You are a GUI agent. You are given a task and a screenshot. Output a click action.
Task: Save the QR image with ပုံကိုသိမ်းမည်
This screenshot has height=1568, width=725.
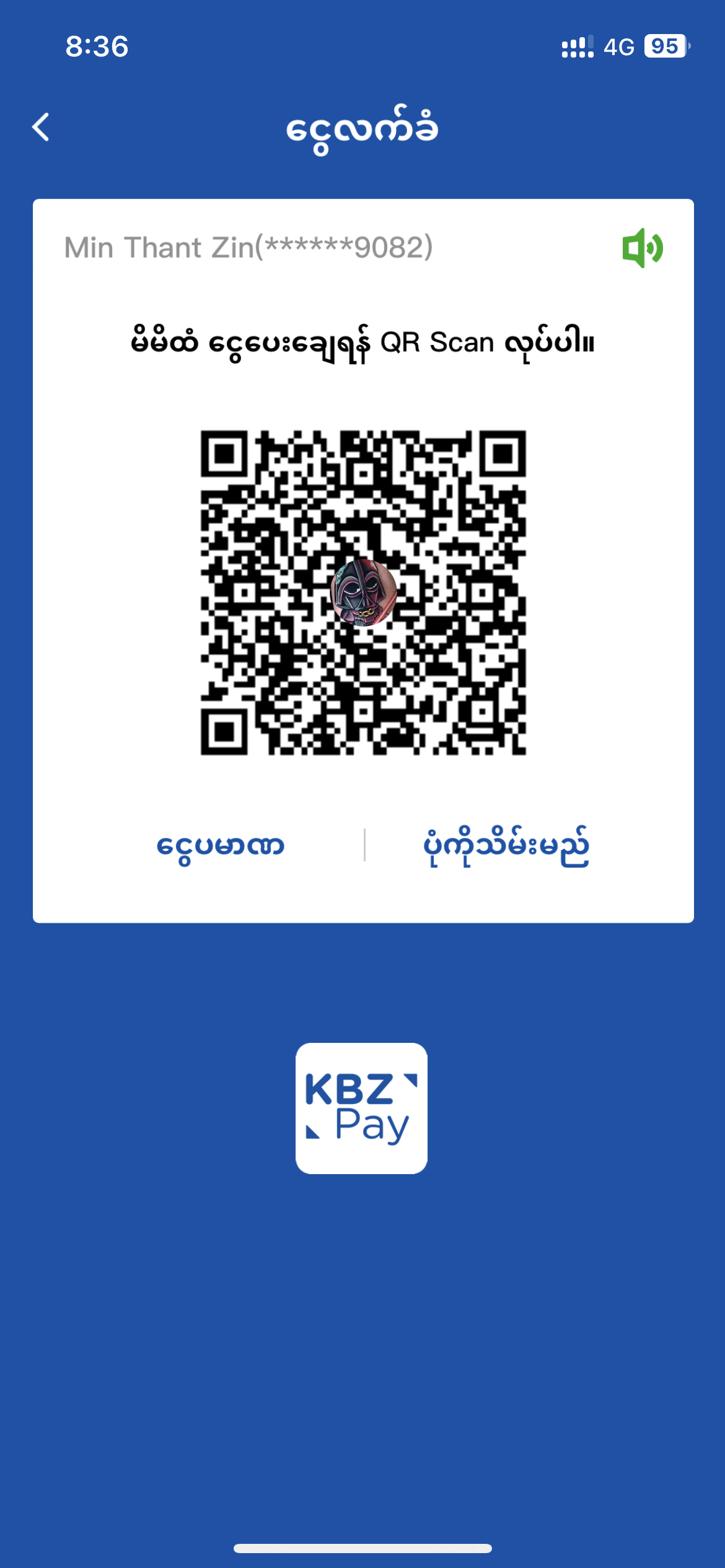coord(506,845)
